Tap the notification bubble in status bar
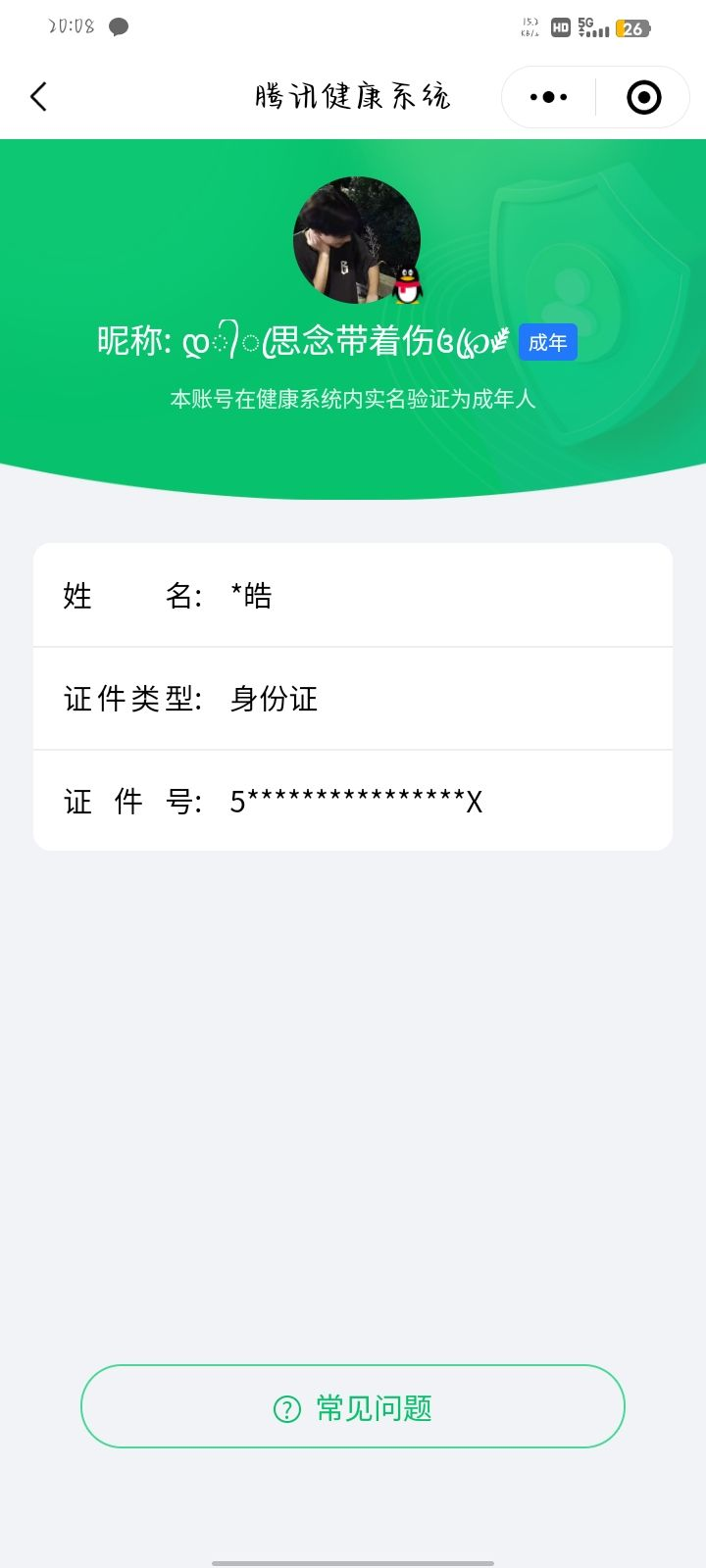 (x=118, y=26)
